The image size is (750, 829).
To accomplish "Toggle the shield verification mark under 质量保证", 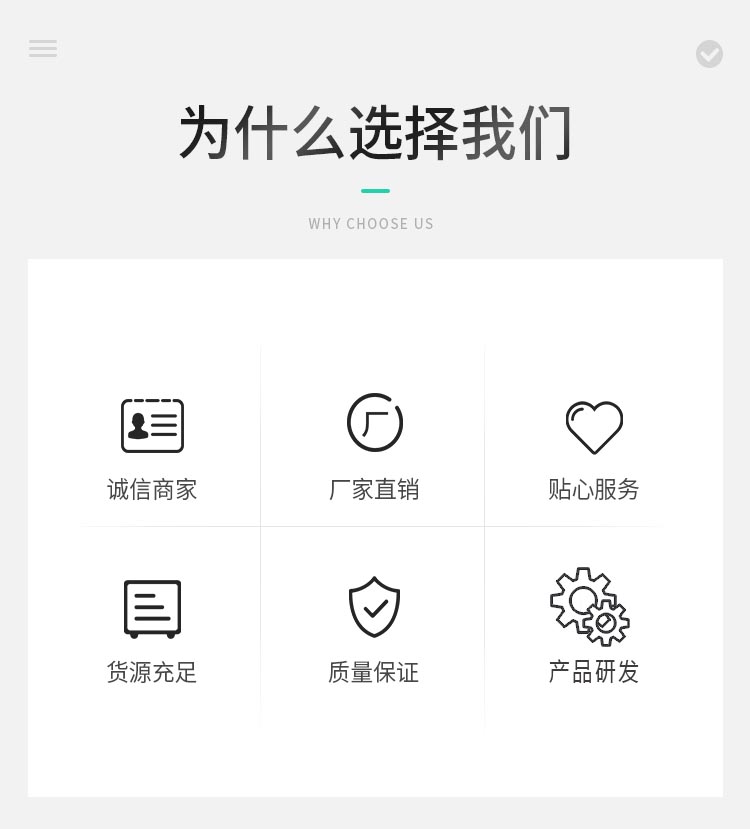I will tap(374, 610).
